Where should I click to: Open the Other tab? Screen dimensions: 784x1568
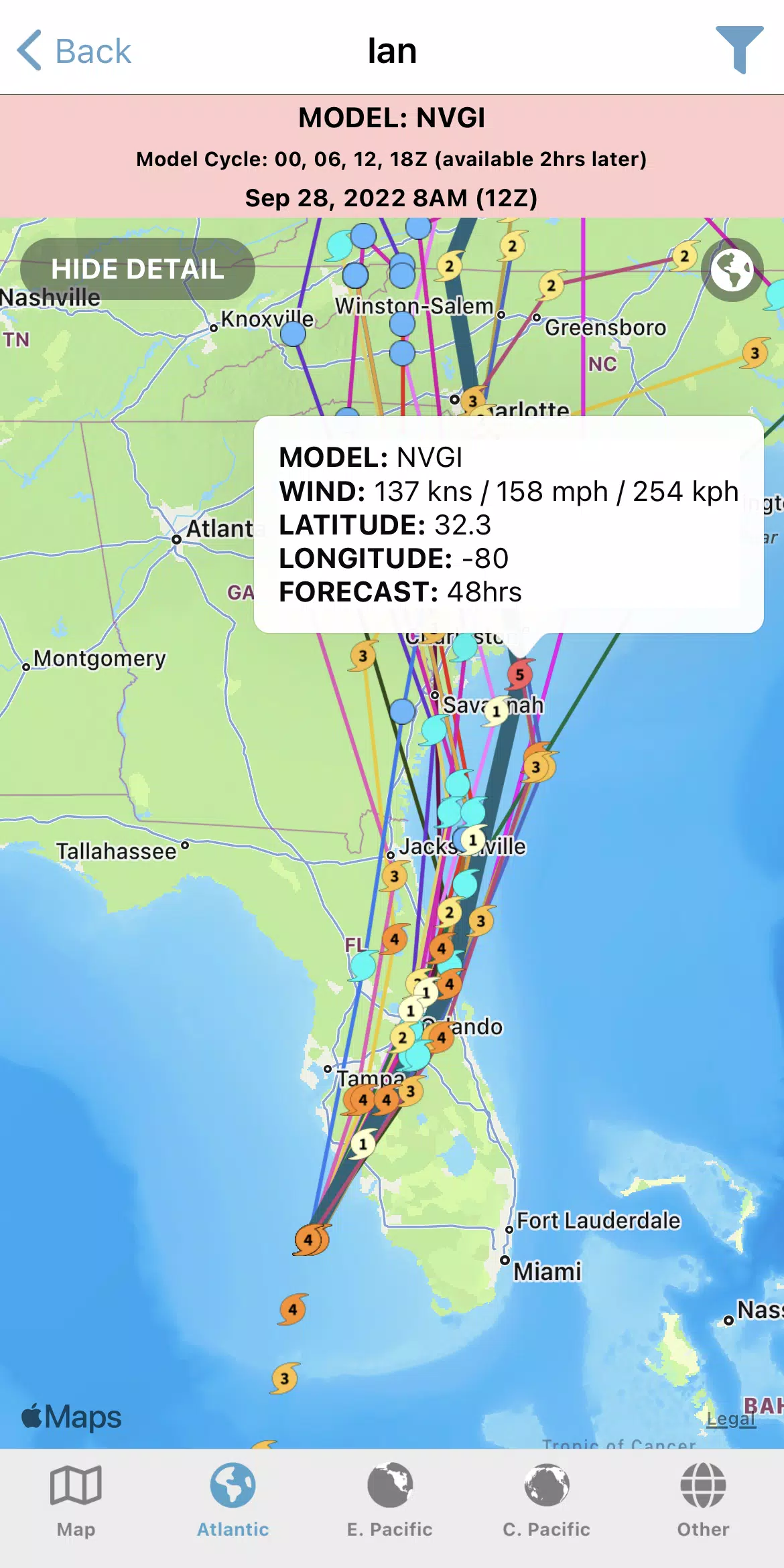703,1500
